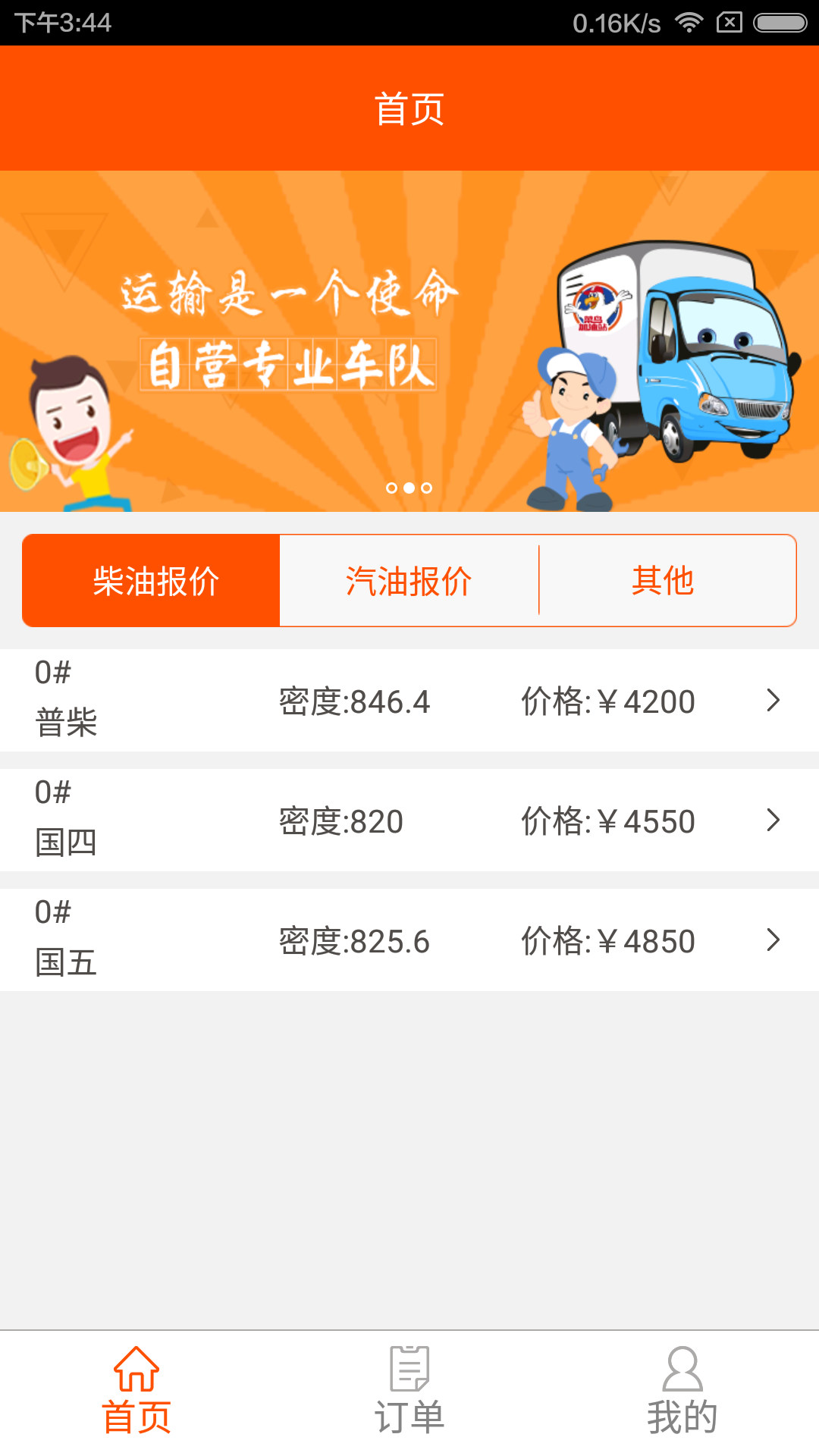Open the 我的 bottom tab
Screen dimensions: 819x1456
(682, 1392)
